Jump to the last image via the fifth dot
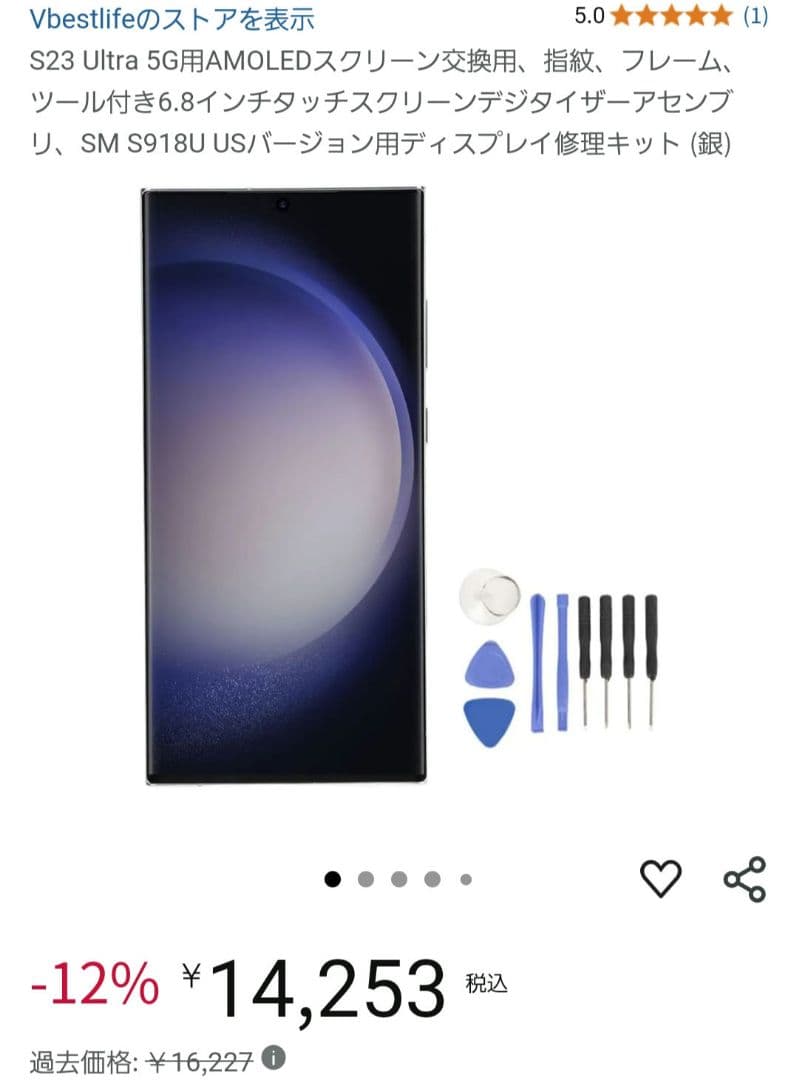This screenshot has width=798, height=1080. click(x=465, y=877)
